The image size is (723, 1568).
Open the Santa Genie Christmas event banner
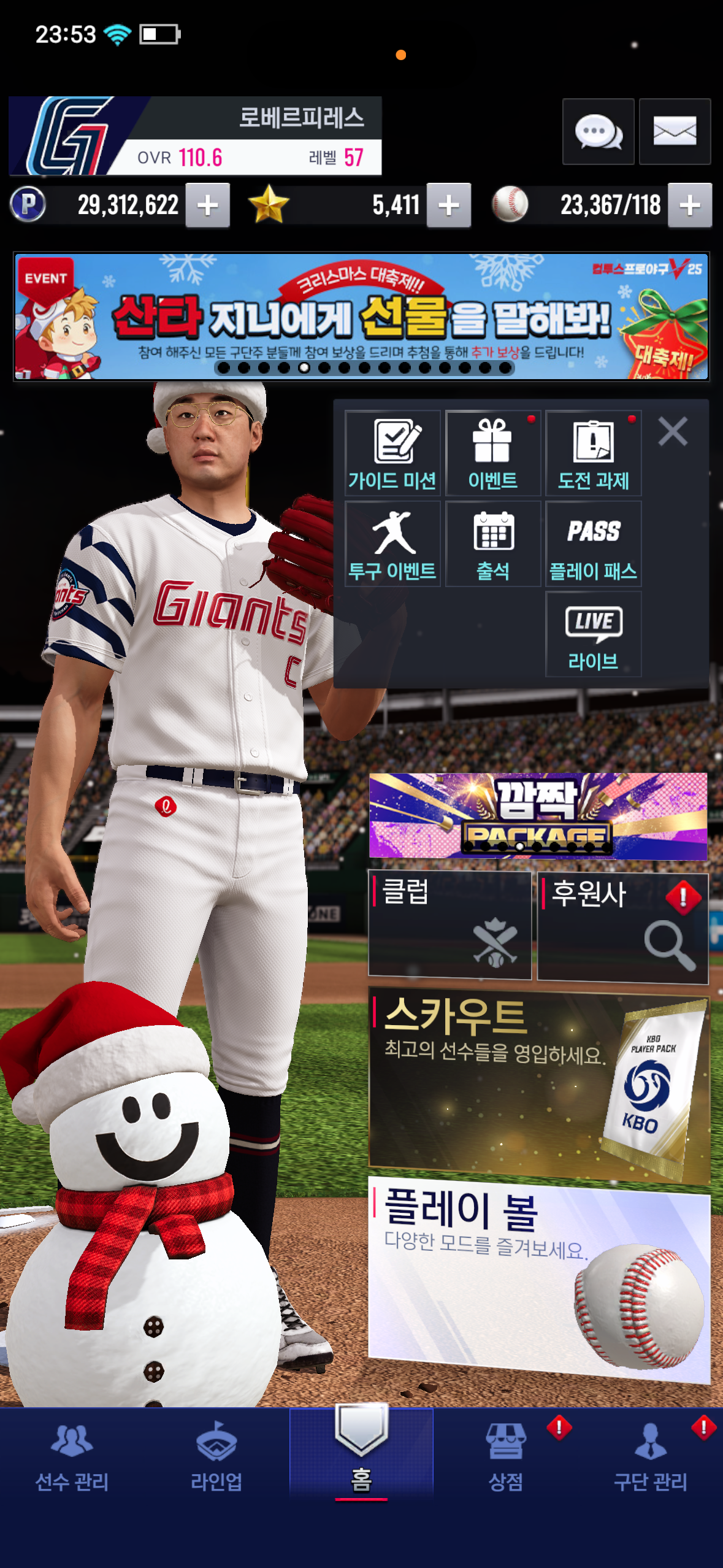coord(361,317)
